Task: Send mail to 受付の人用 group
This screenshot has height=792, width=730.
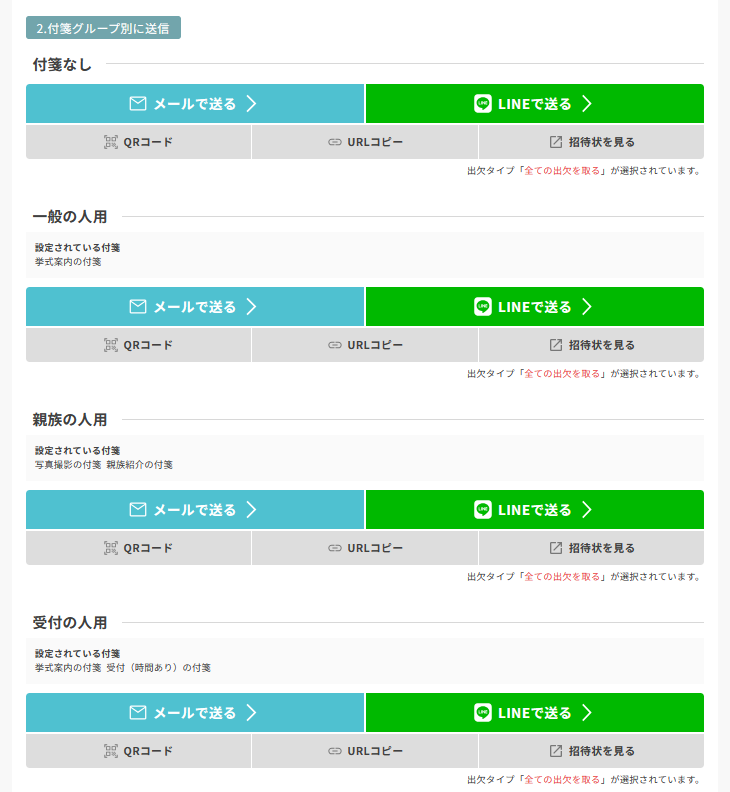Action: pos(195,713)
